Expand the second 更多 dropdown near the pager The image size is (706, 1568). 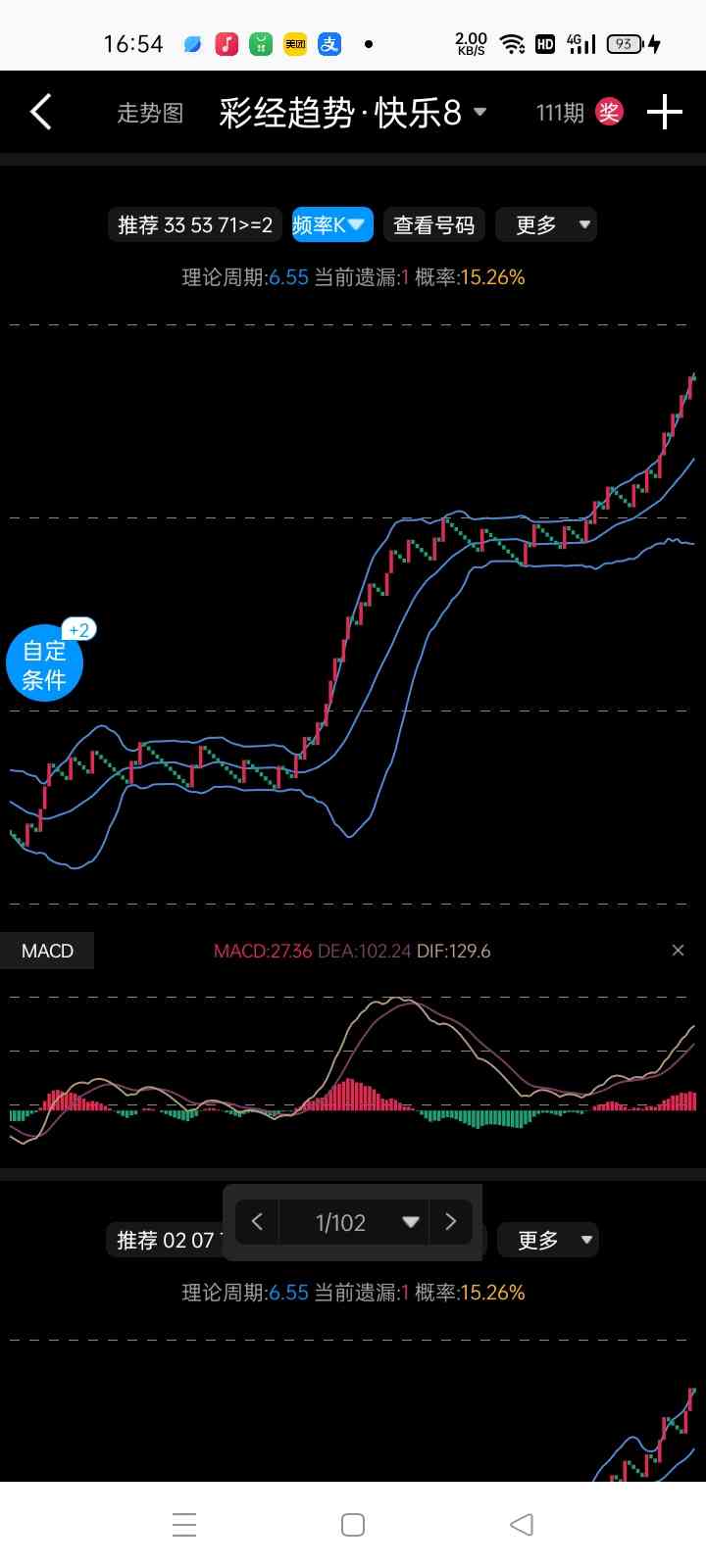click(x=548, y=1240)
